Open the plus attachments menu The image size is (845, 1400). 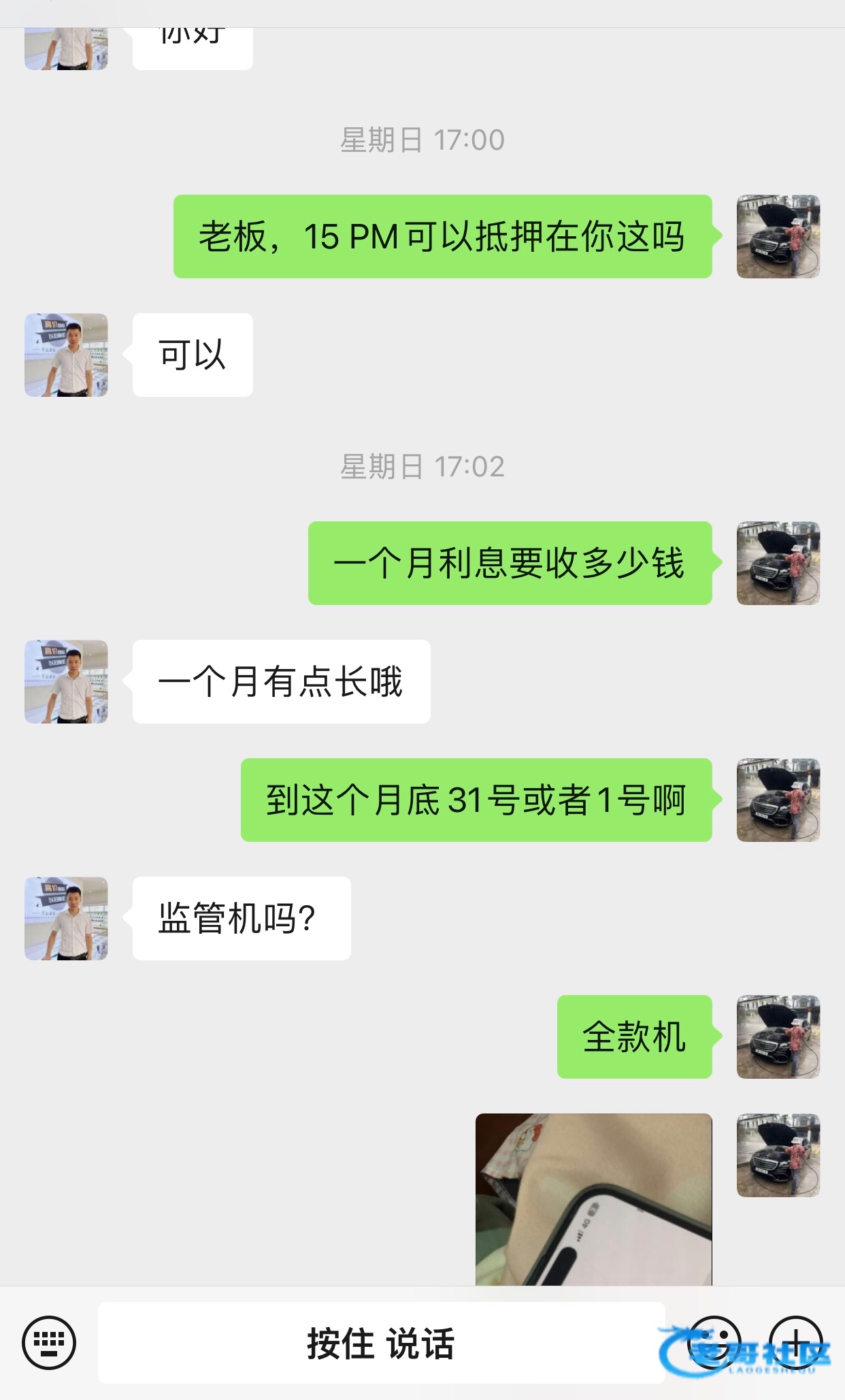[x=795, y=1342]
